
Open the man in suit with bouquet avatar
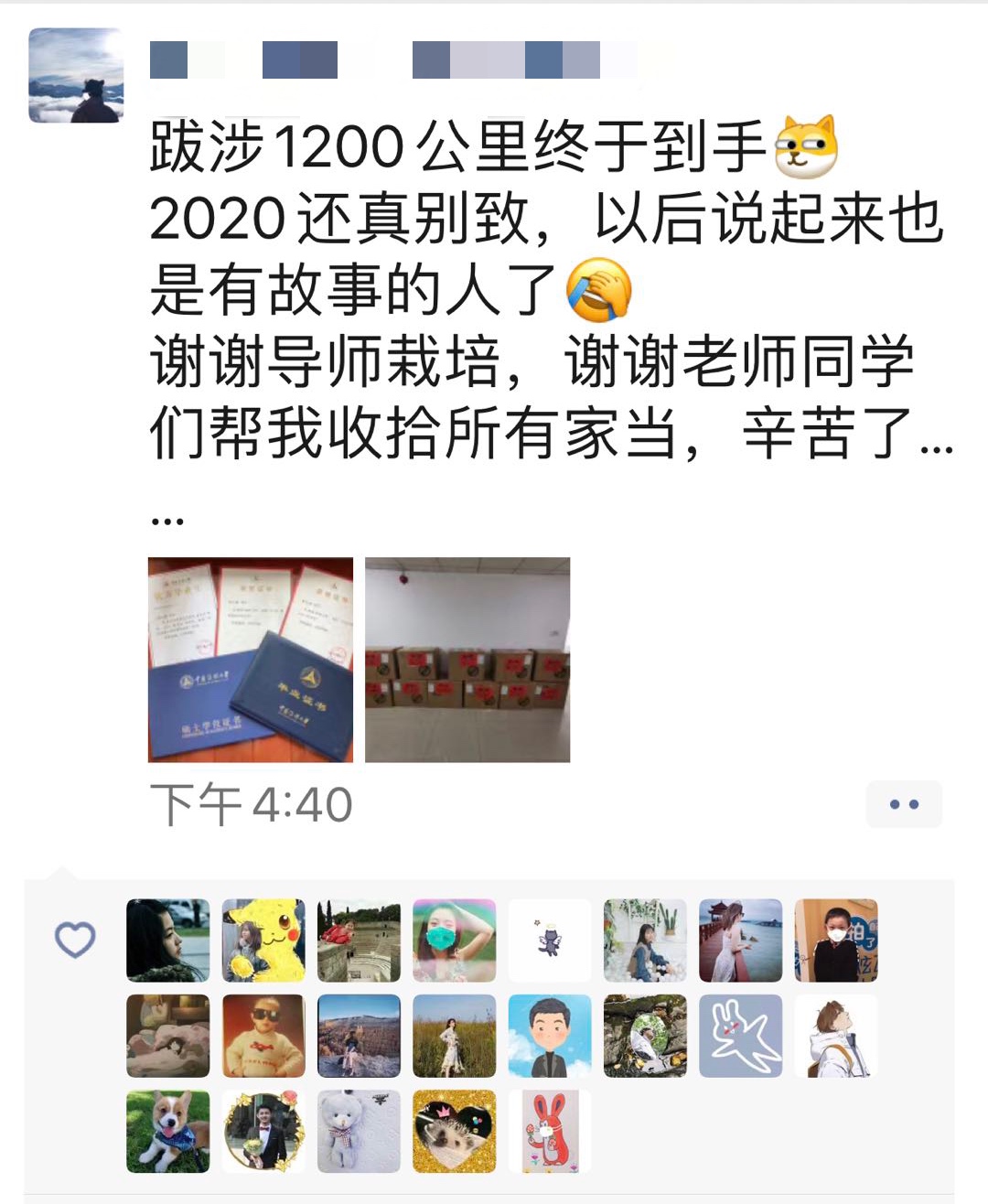click(263, 1132)
